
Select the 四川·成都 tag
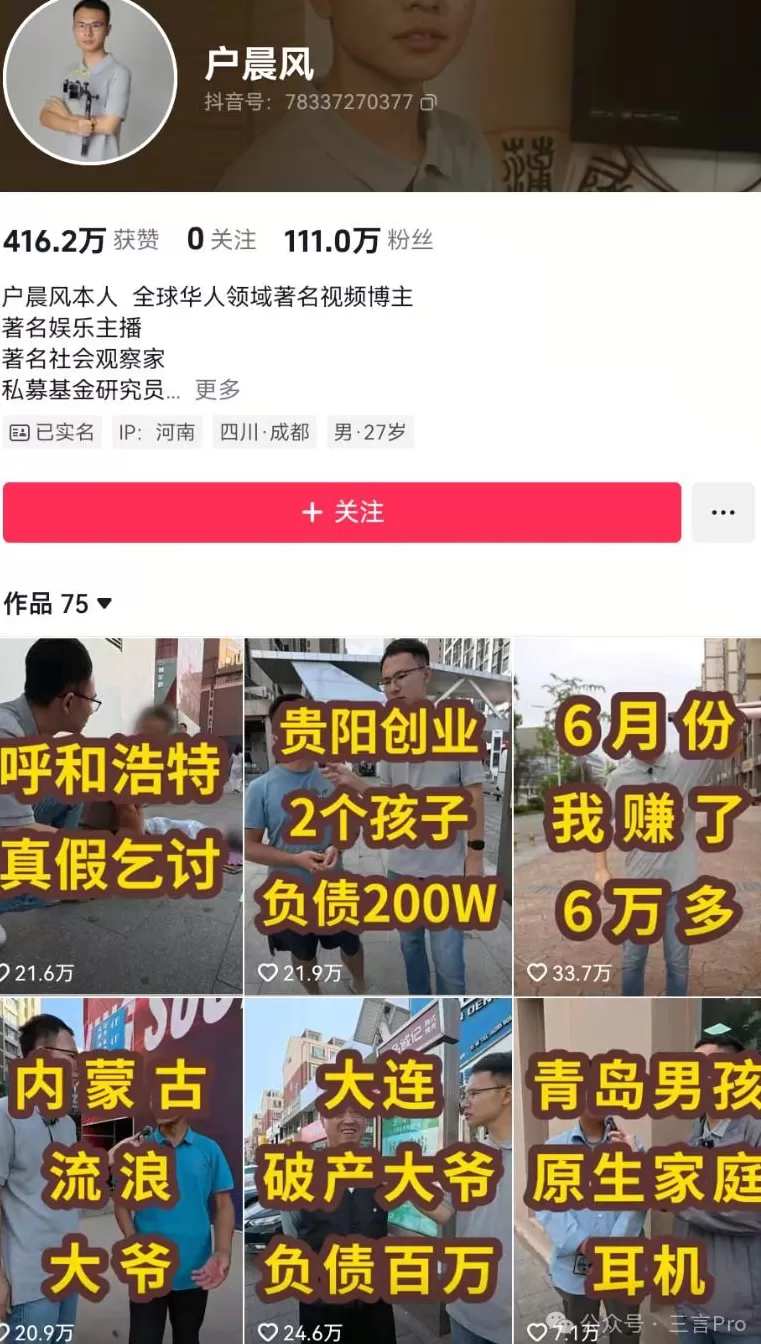point(266,432)
